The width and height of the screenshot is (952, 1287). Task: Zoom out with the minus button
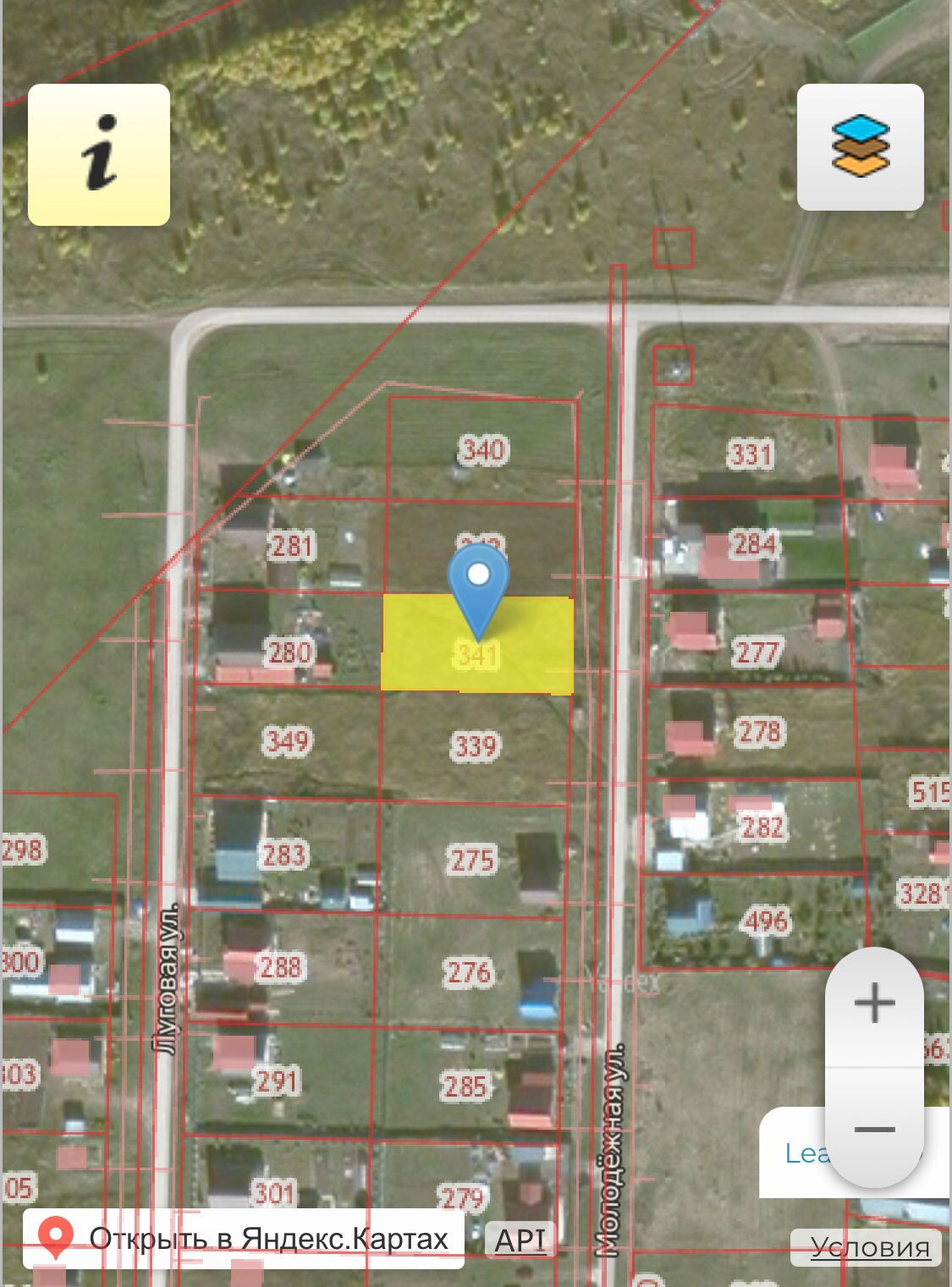pos(874,1129)
